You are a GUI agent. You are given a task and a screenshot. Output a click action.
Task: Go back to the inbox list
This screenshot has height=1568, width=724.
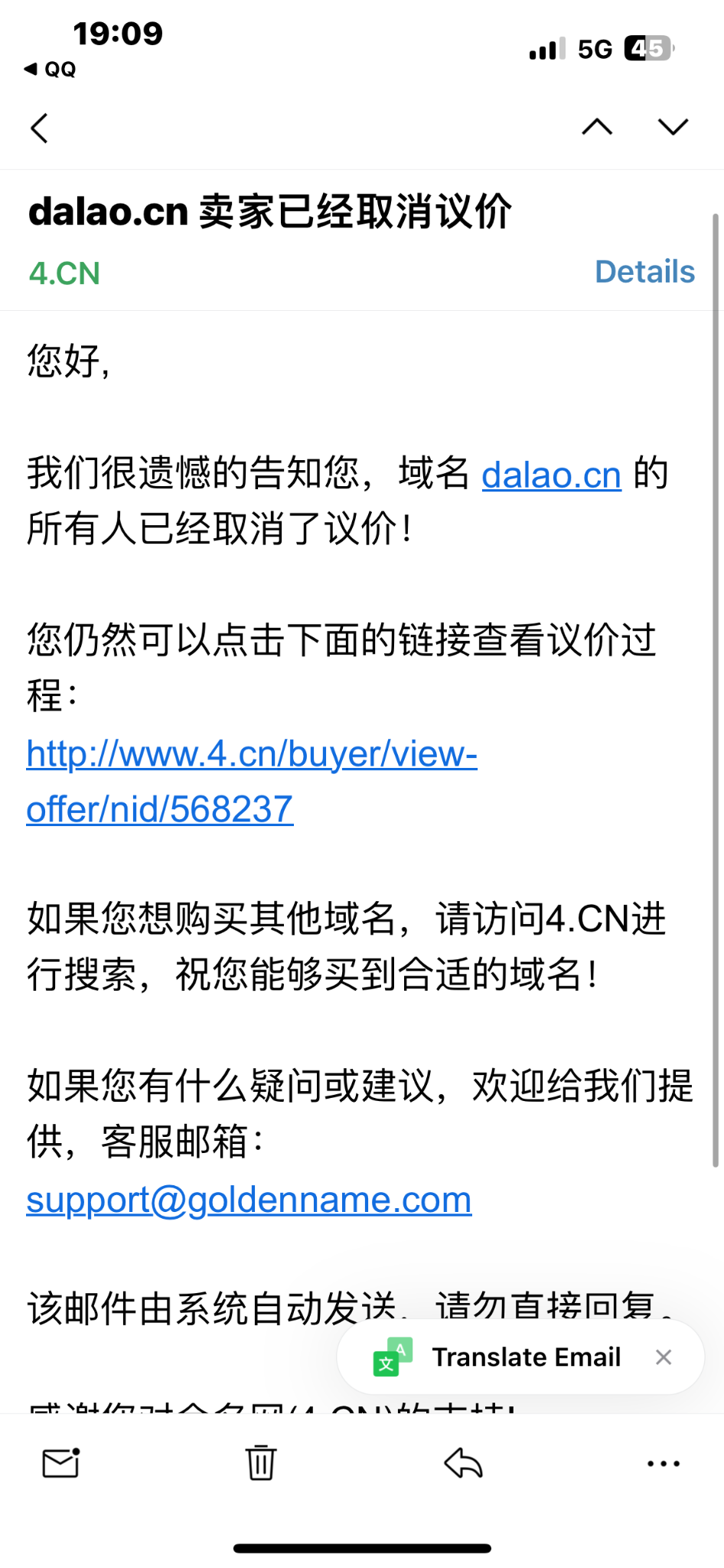click(x=40, y=128)
